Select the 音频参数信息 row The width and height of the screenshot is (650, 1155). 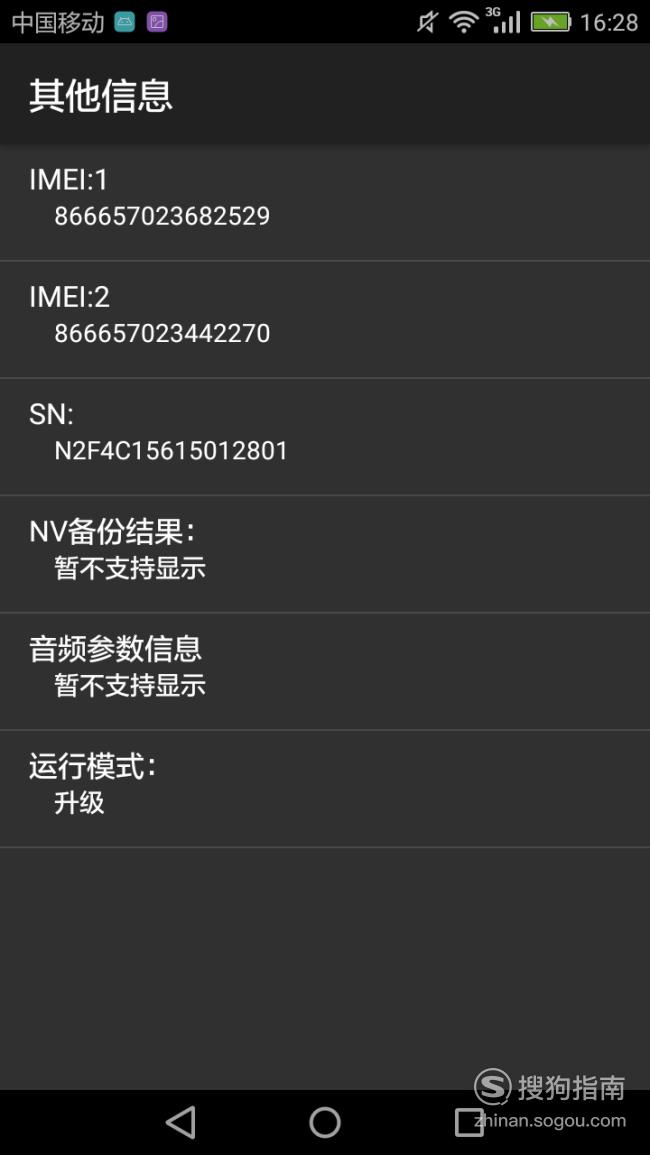[x=325, y=672]
